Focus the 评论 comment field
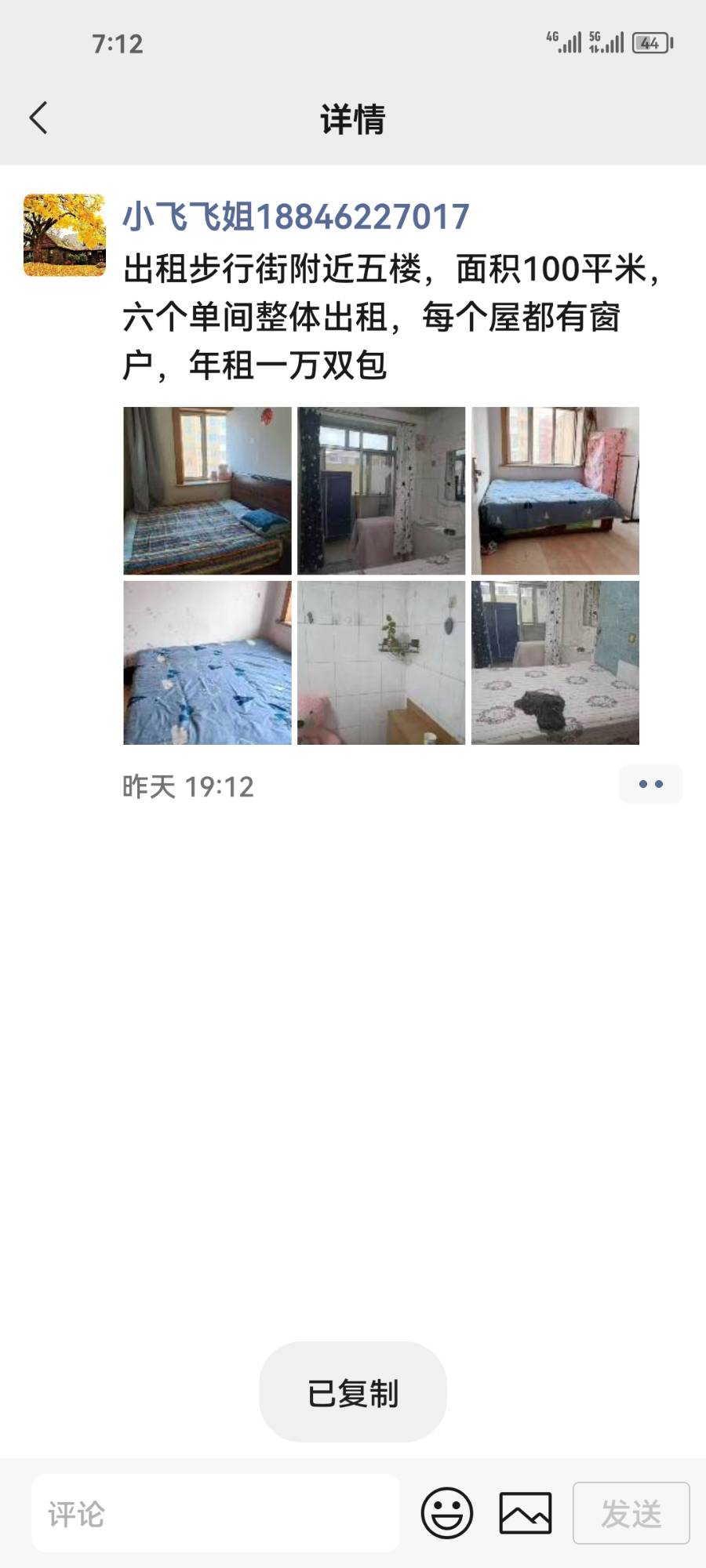Viewport: 706px width, 1568px height. tap(216, 1513)
